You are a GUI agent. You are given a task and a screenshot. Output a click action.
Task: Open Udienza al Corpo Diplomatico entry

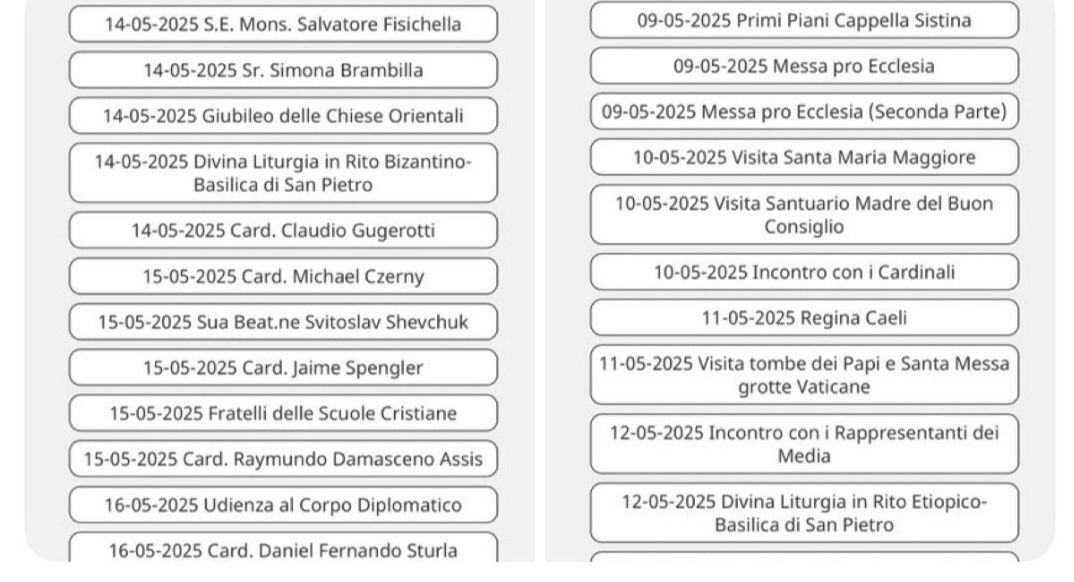click(x=283, y=505)
